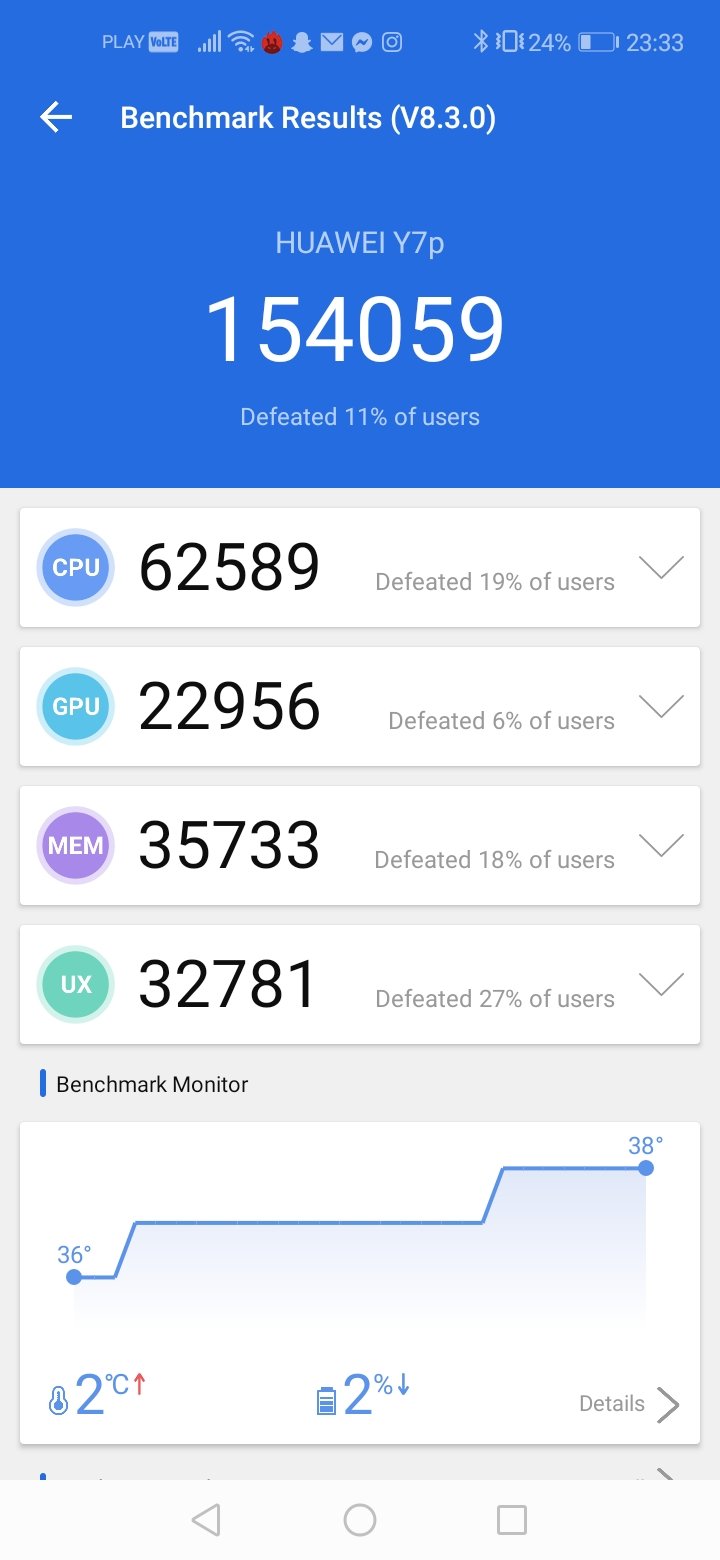Expand the UX score section
Image resolution: width=720 pixels, height=1560 pixels.
pyautogui.click(x=661, y=984)
